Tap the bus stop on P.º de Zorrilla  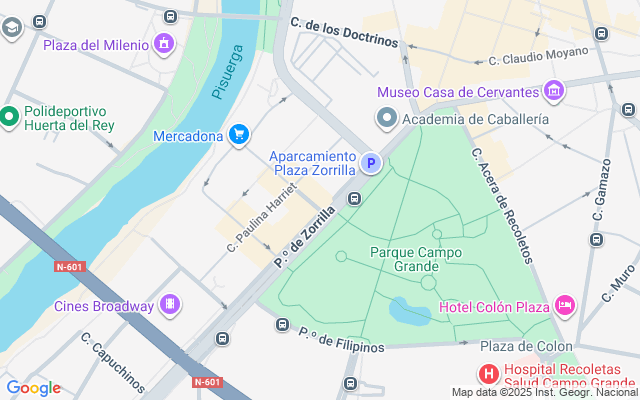point(354,199)
